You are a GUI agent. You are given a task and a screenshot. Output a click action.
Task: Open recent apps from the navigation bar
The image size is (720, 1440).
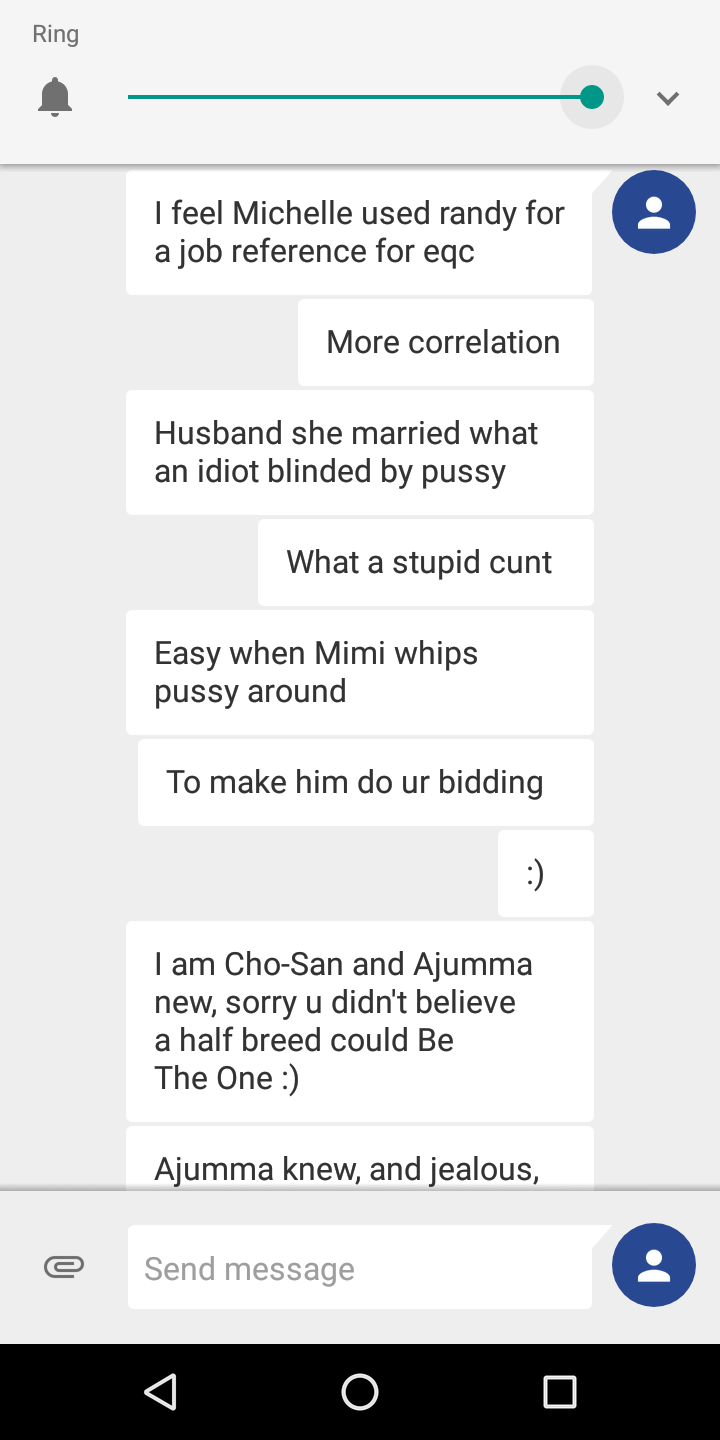tap(560, 1391)
